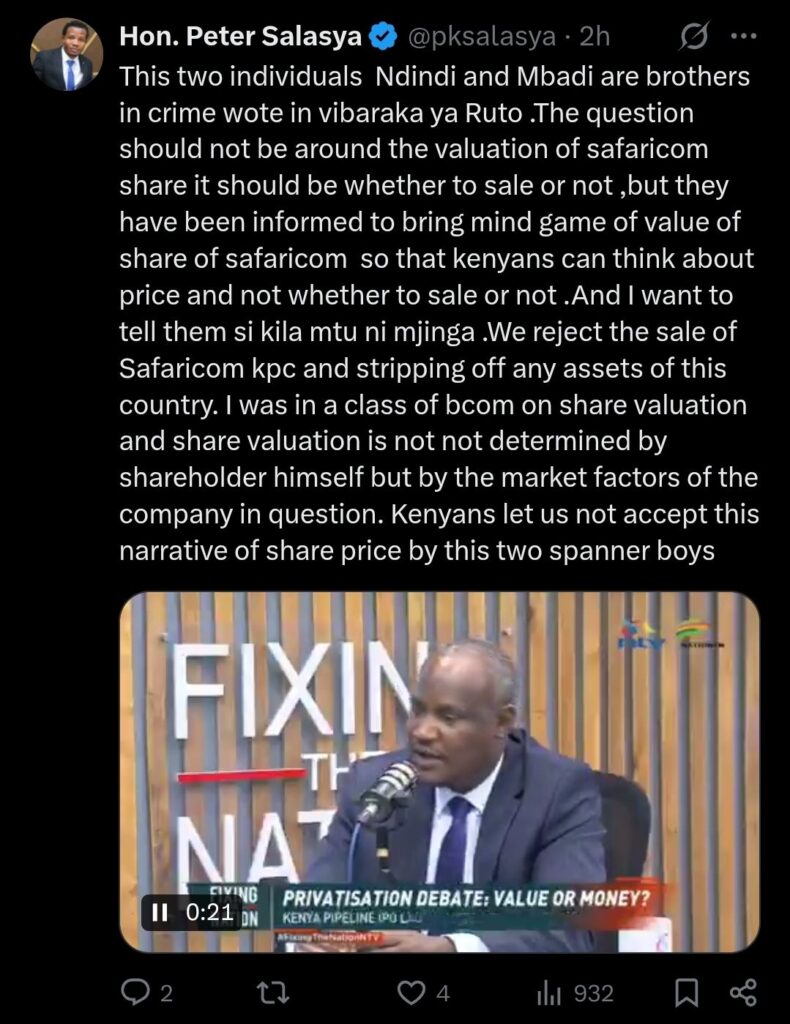Screen dimensions: 790x1024
Task: Like Peter Salasya's post
Action: 411,992
